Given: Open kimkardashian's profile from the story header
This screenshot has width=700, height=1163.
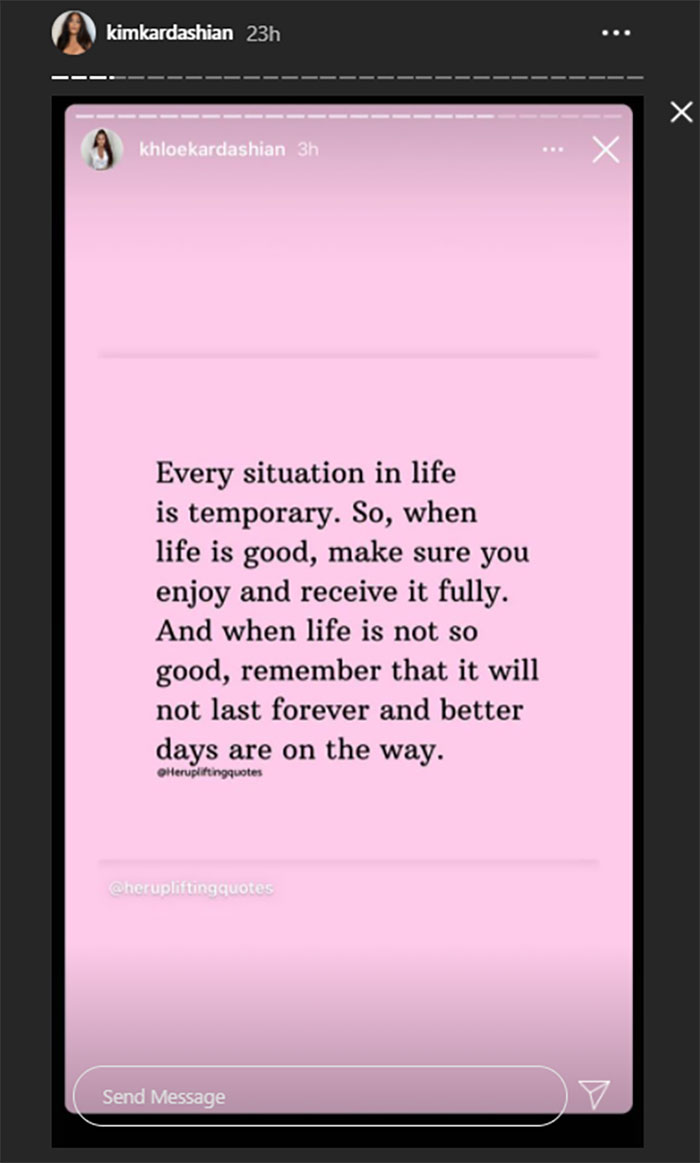Looking at the screenshot, I should tap(169, 33).
